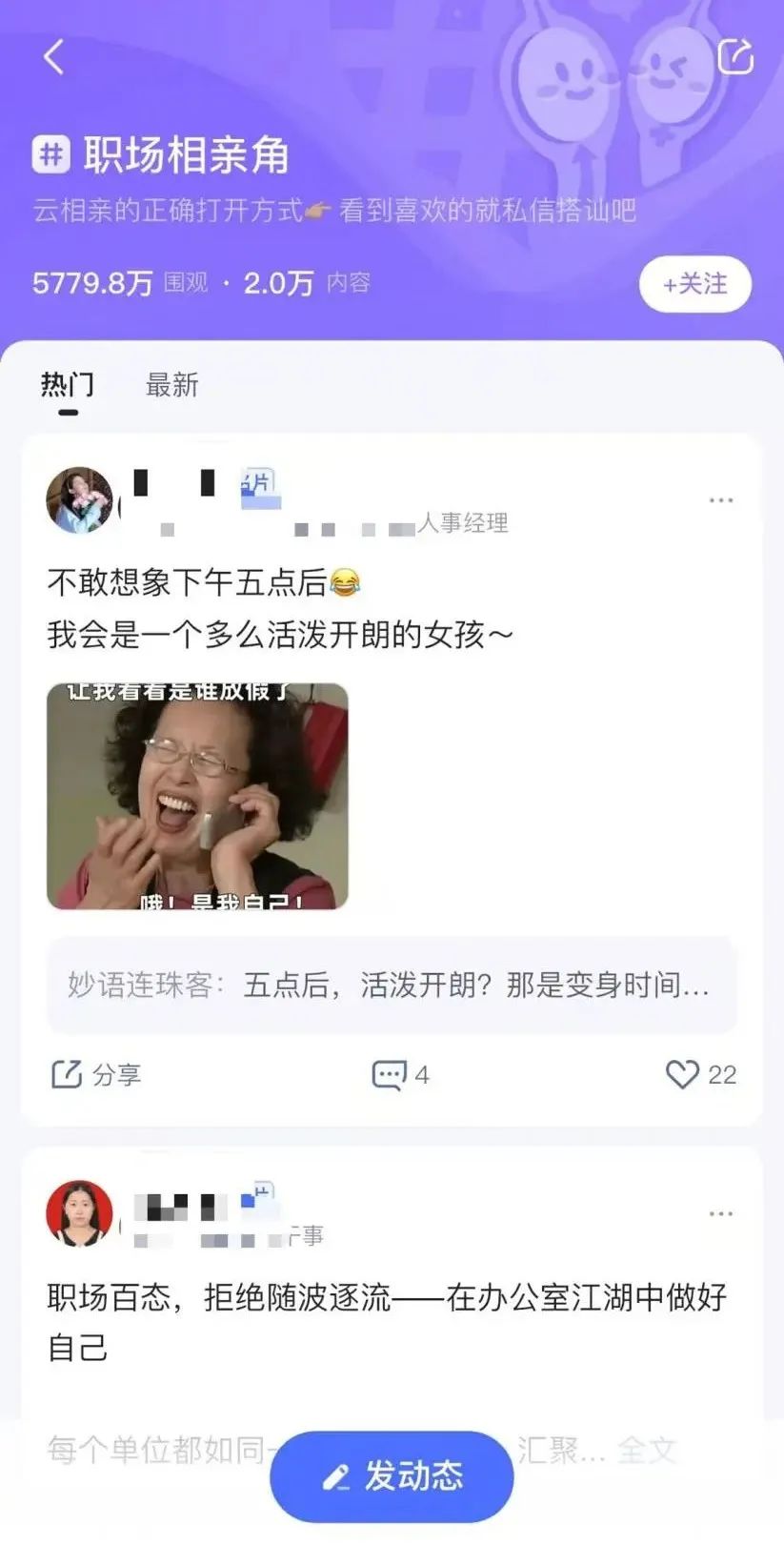Image resolution: width=784 pixels, height=1545 pixels.
Task: Open the avatar of the 人事经理 poster
Action: coord(80,500)
